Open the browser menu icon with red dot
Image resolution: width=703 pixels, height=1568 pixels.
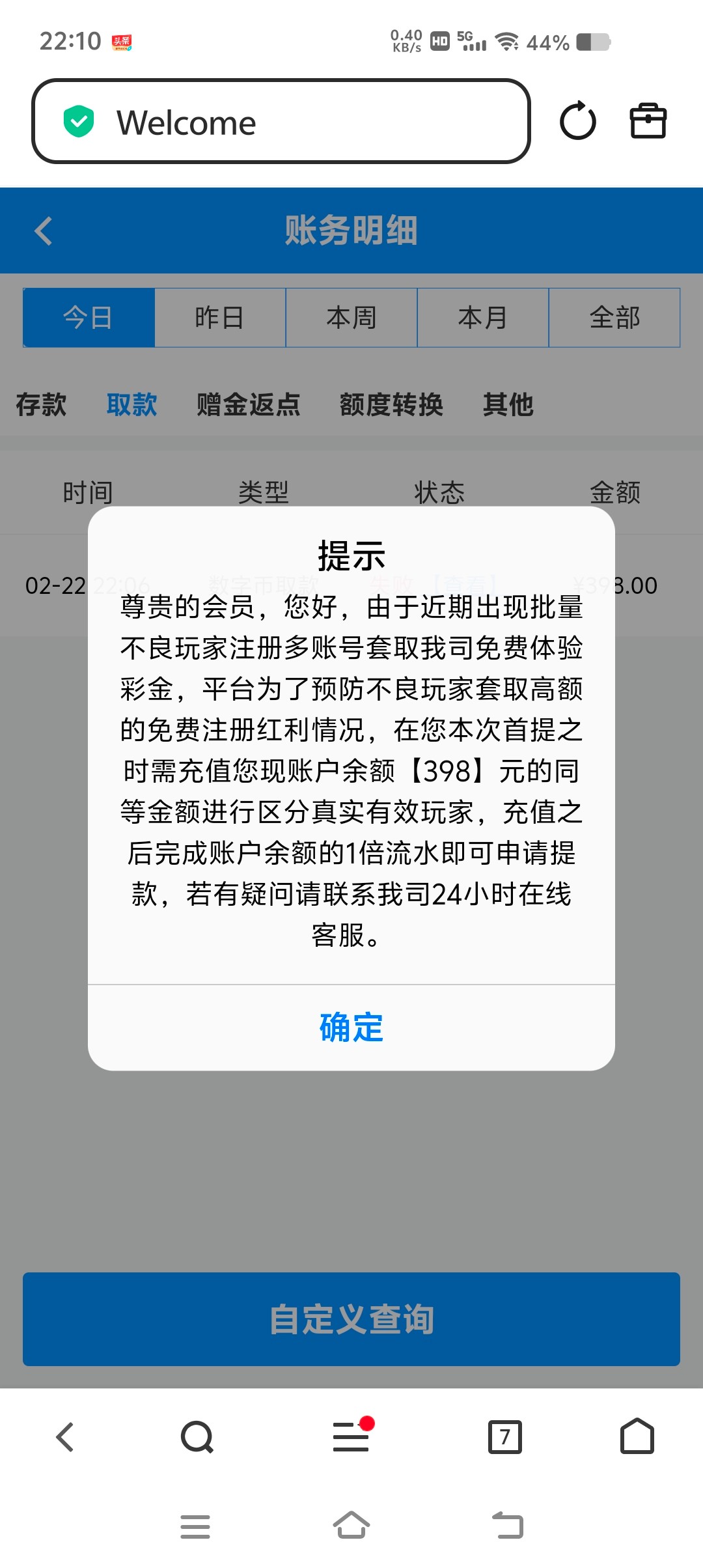350,1438
